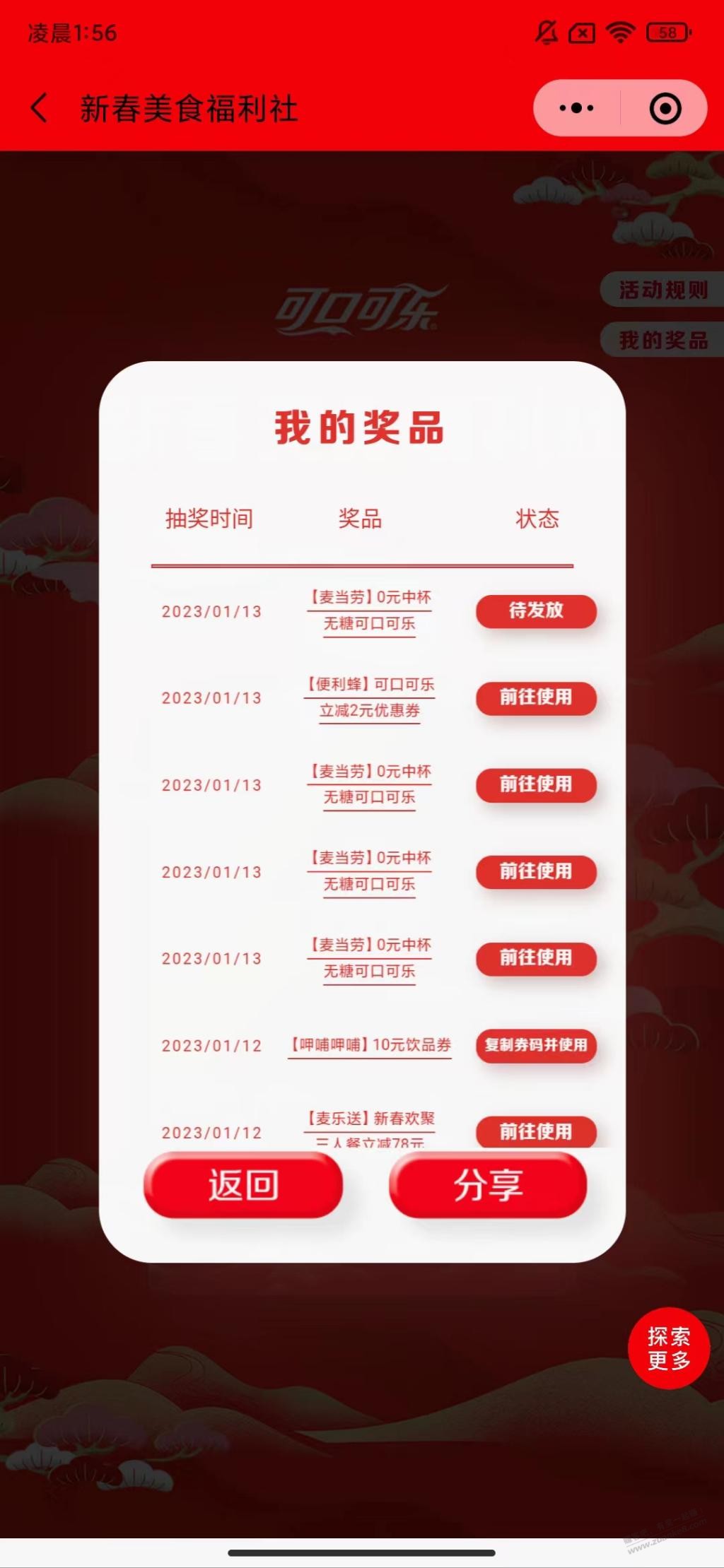Close the mini program via circle icon
The image size is (724, 1568).
(x=665, y=109)
